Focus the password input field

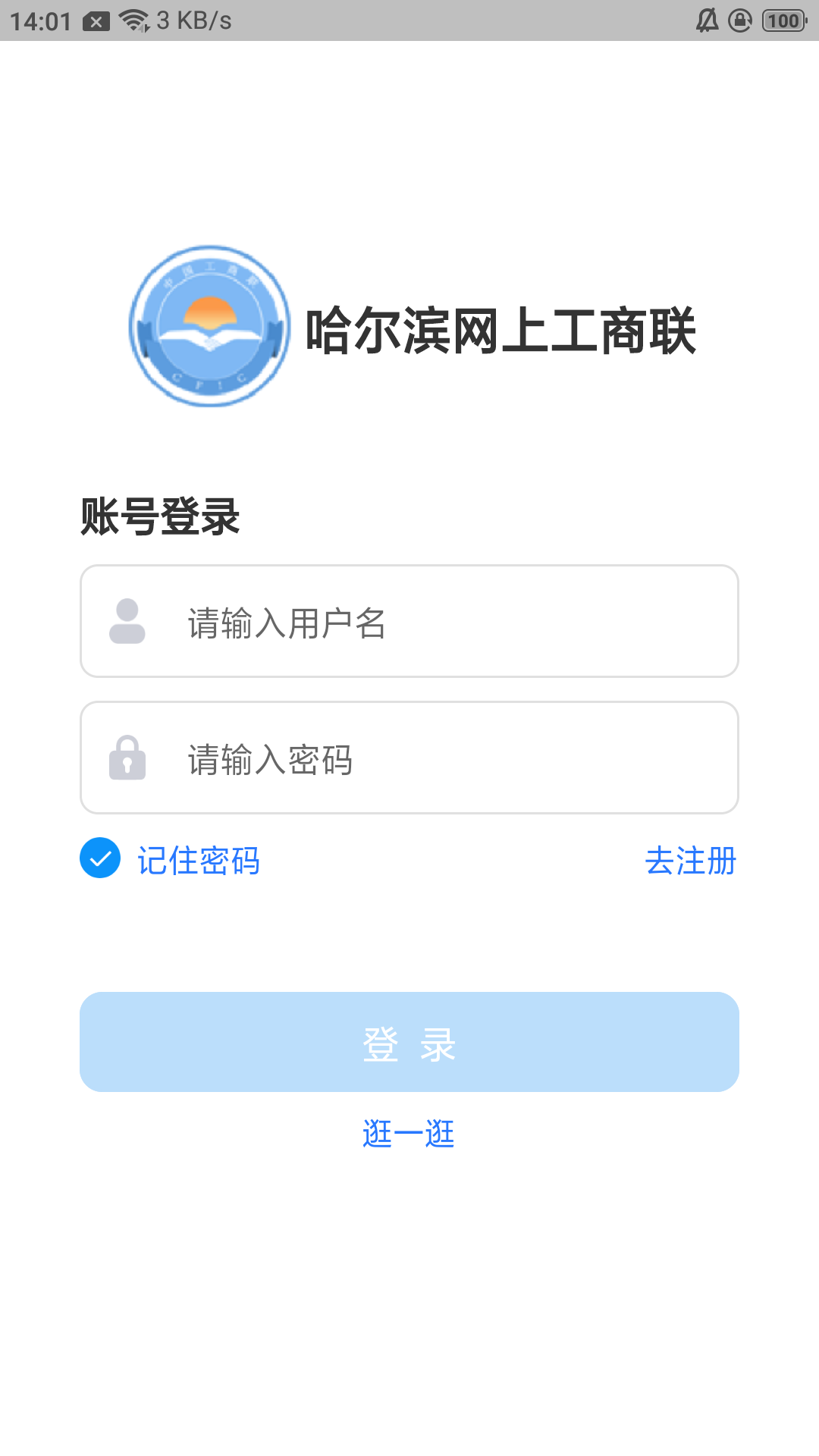tap(440, 758)
